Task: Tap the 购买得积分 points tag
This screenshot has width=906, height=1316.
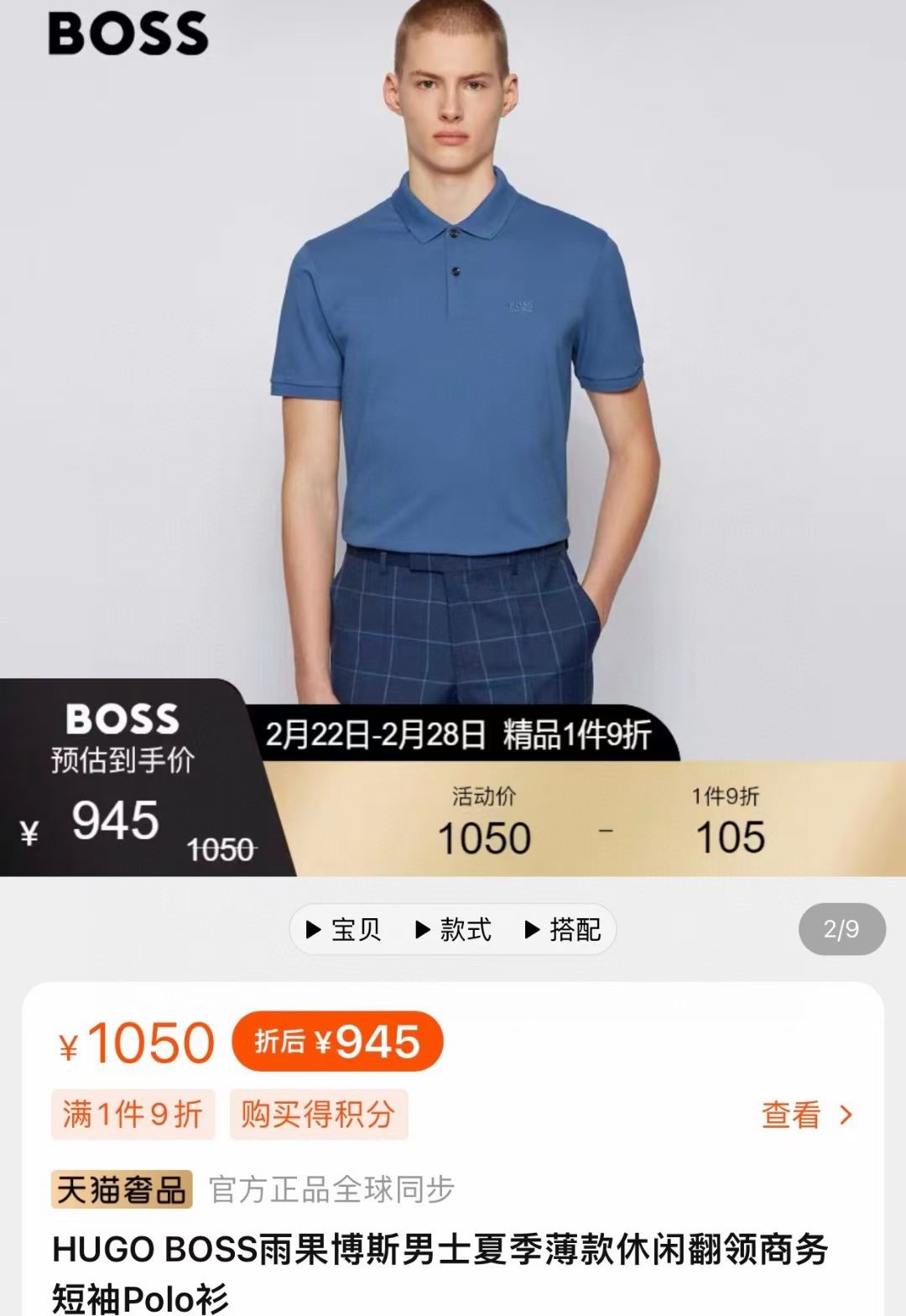Action: click(x=318, y=1115)
